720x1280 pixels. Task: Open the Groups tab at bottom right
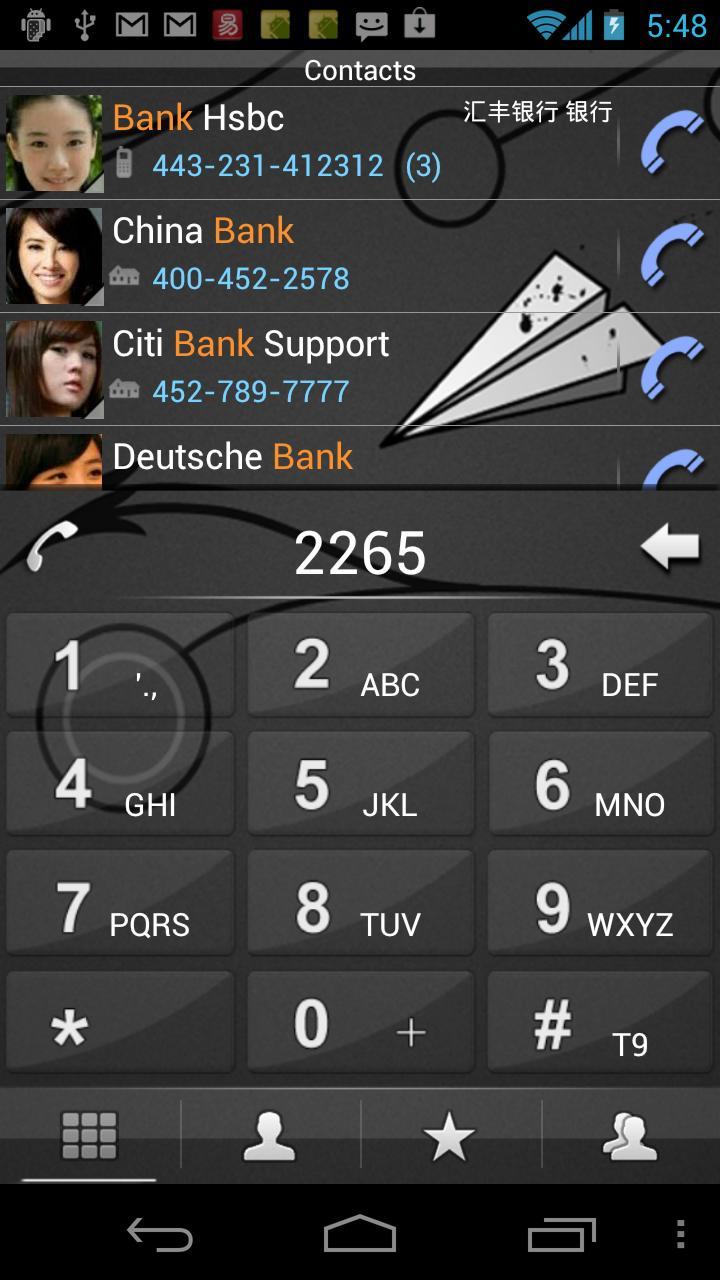[x=630, y=1135]
